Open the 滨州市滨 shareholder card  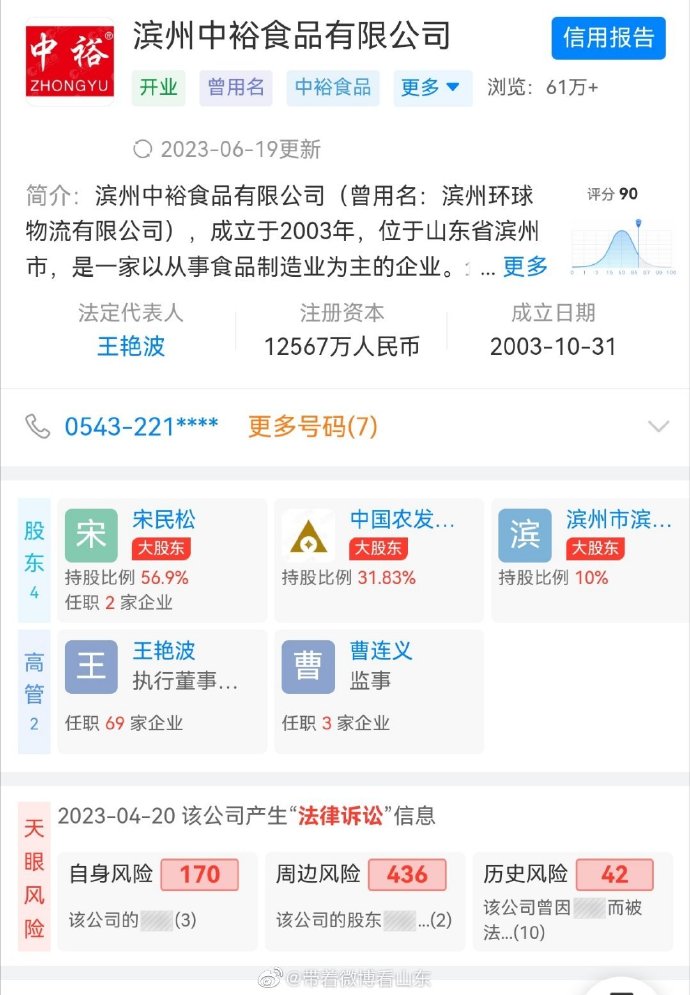point(590,560)
